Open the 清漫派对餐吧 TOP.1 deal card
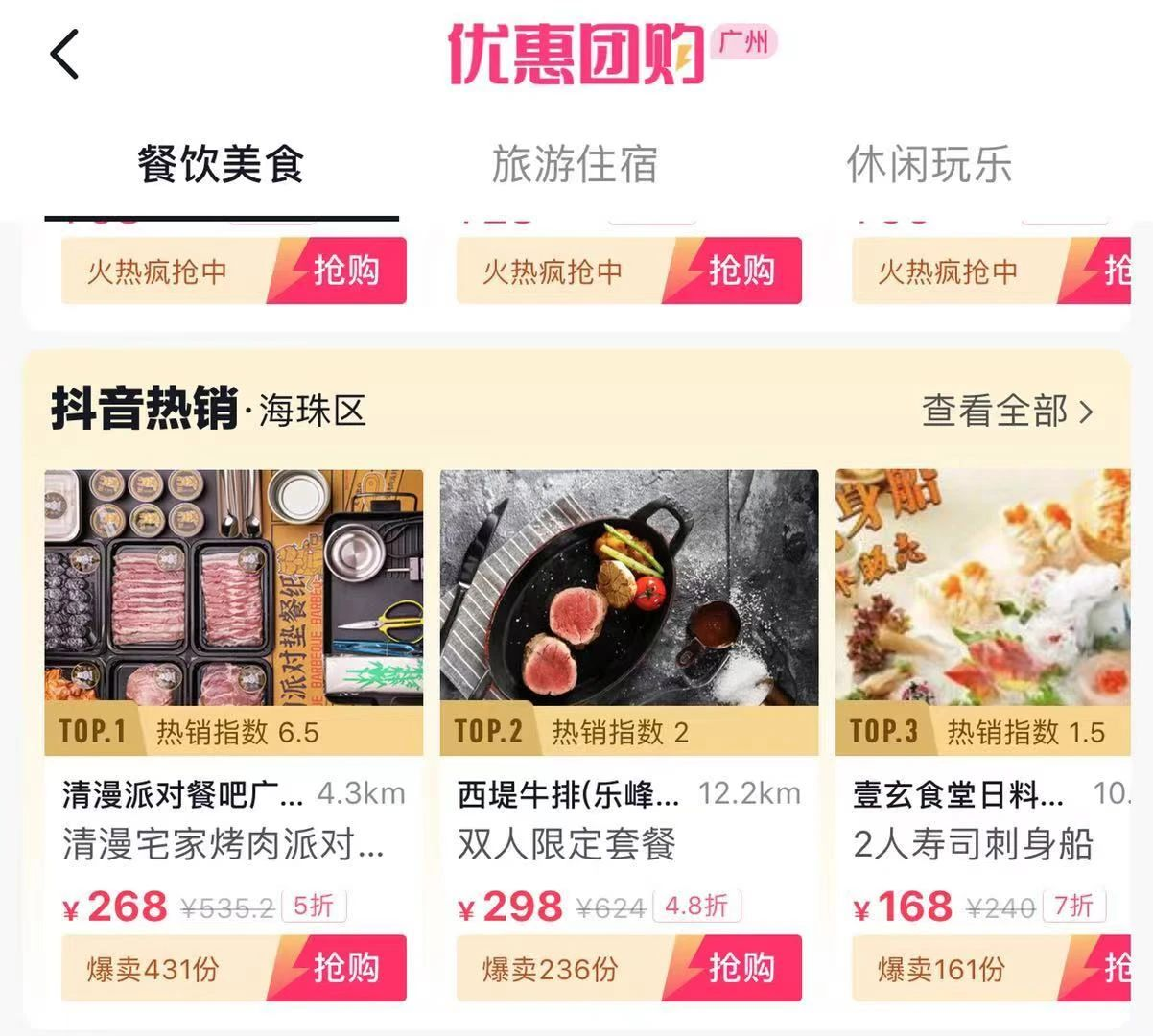The width and height of the screenshot is (1153, 1036). pyautogui.click(x=233, y=614)
